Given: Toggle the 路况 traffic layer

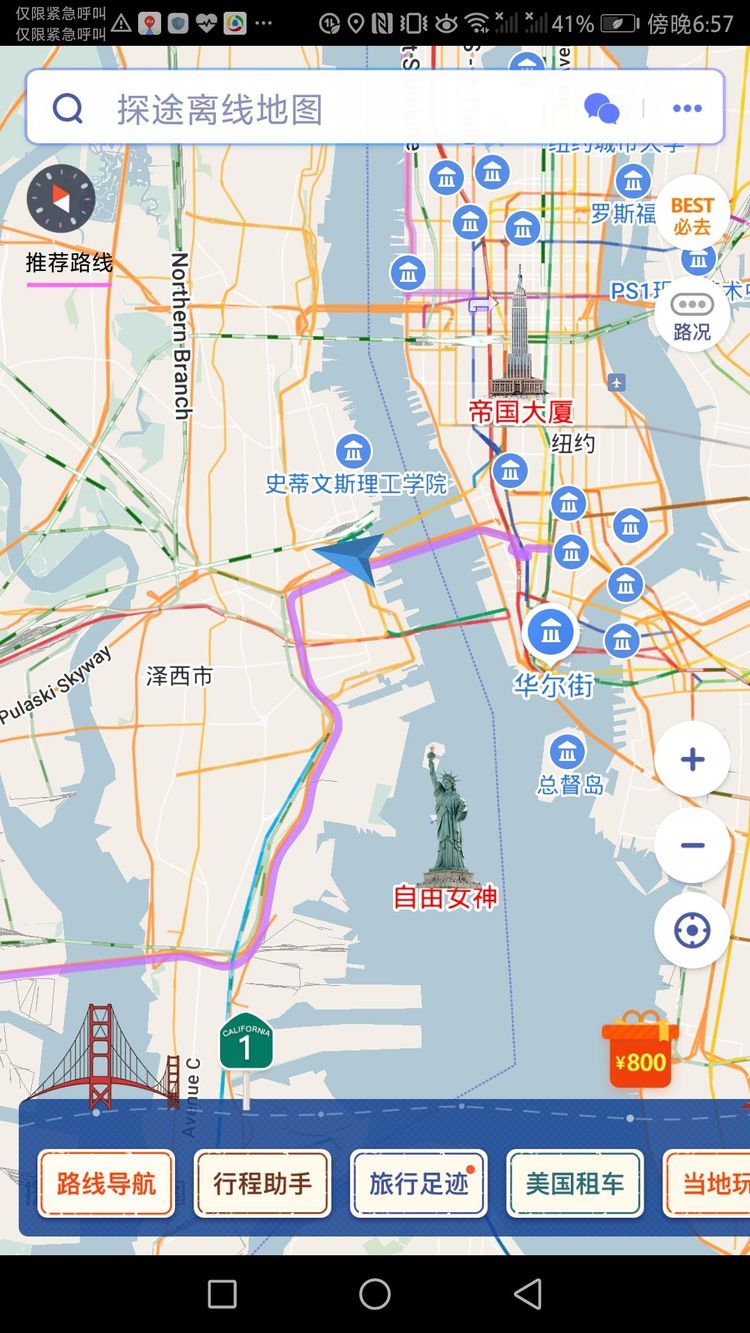Looking at the screenshot, I should 692,315.
